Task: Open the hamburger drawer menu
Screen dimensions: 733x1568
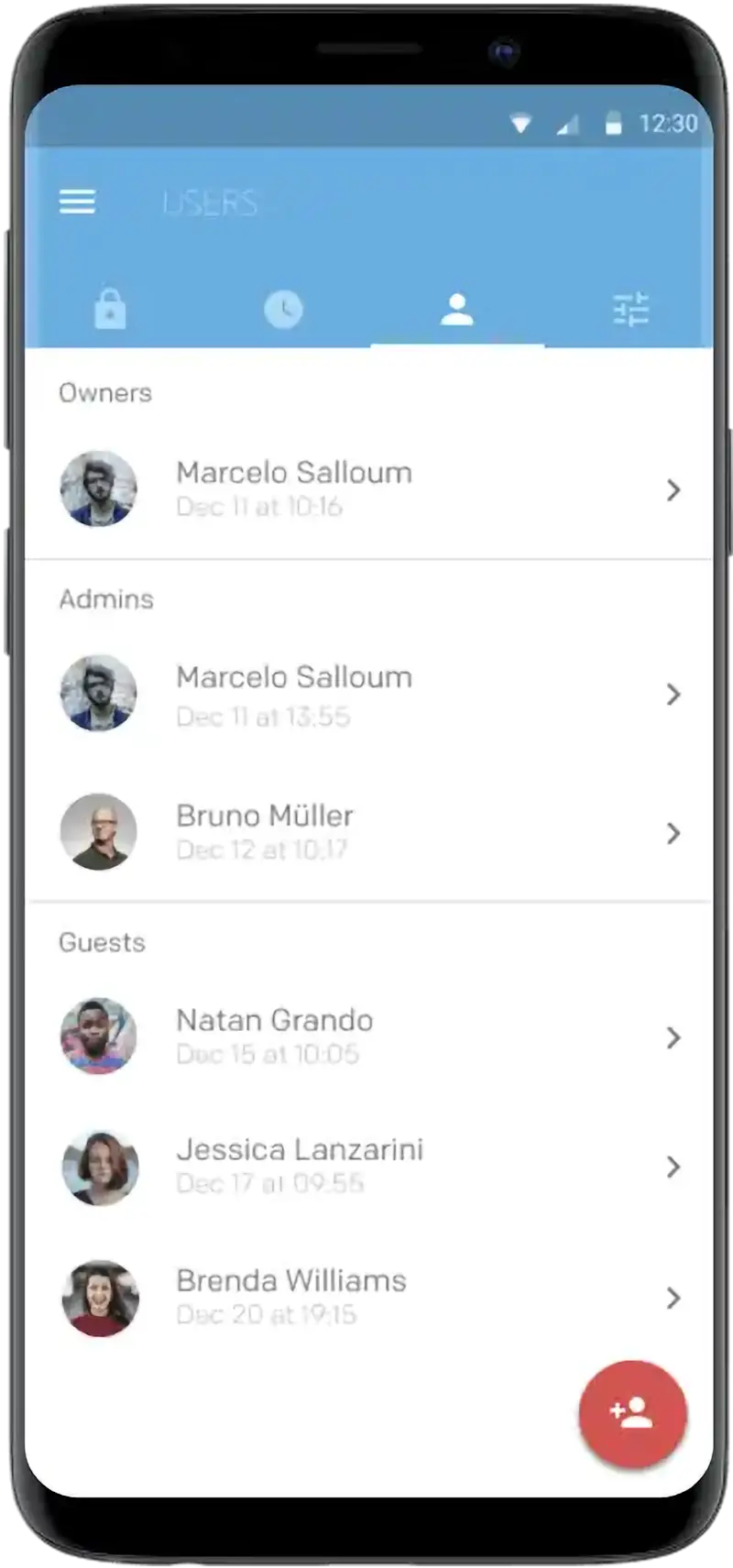Action: coord(77,202)
